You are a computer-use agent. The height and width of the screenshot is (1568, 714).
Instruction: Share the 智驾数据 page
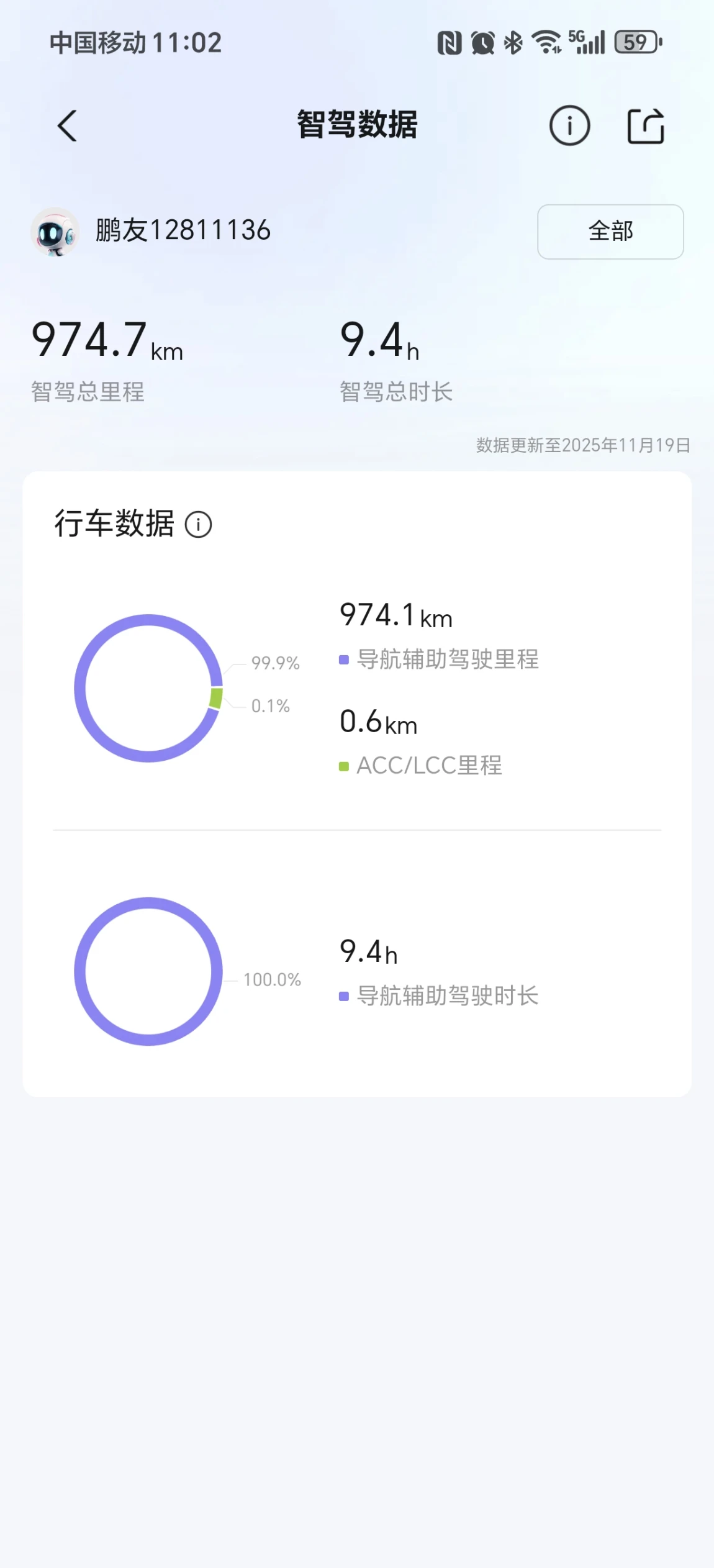click(646, 126)
